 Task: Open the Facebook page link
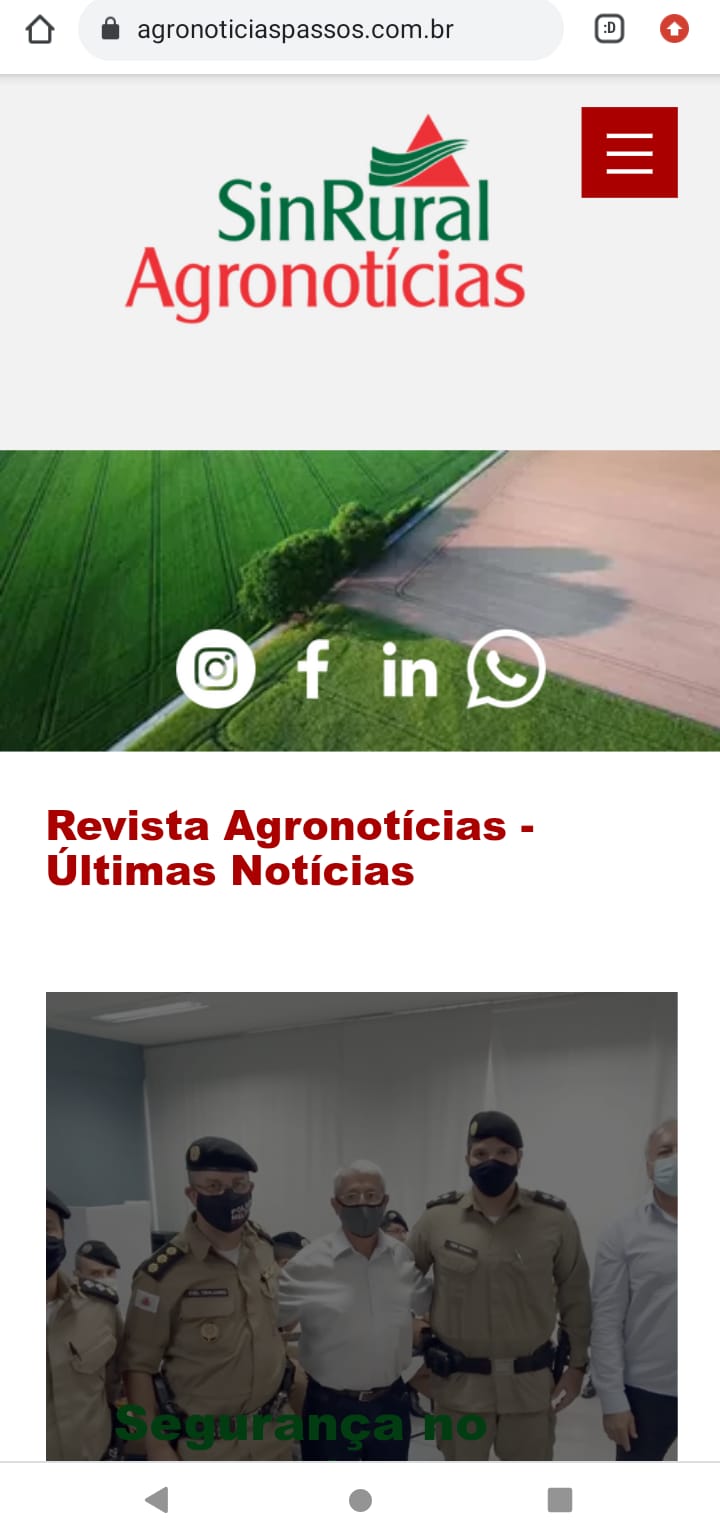point(313,669)
